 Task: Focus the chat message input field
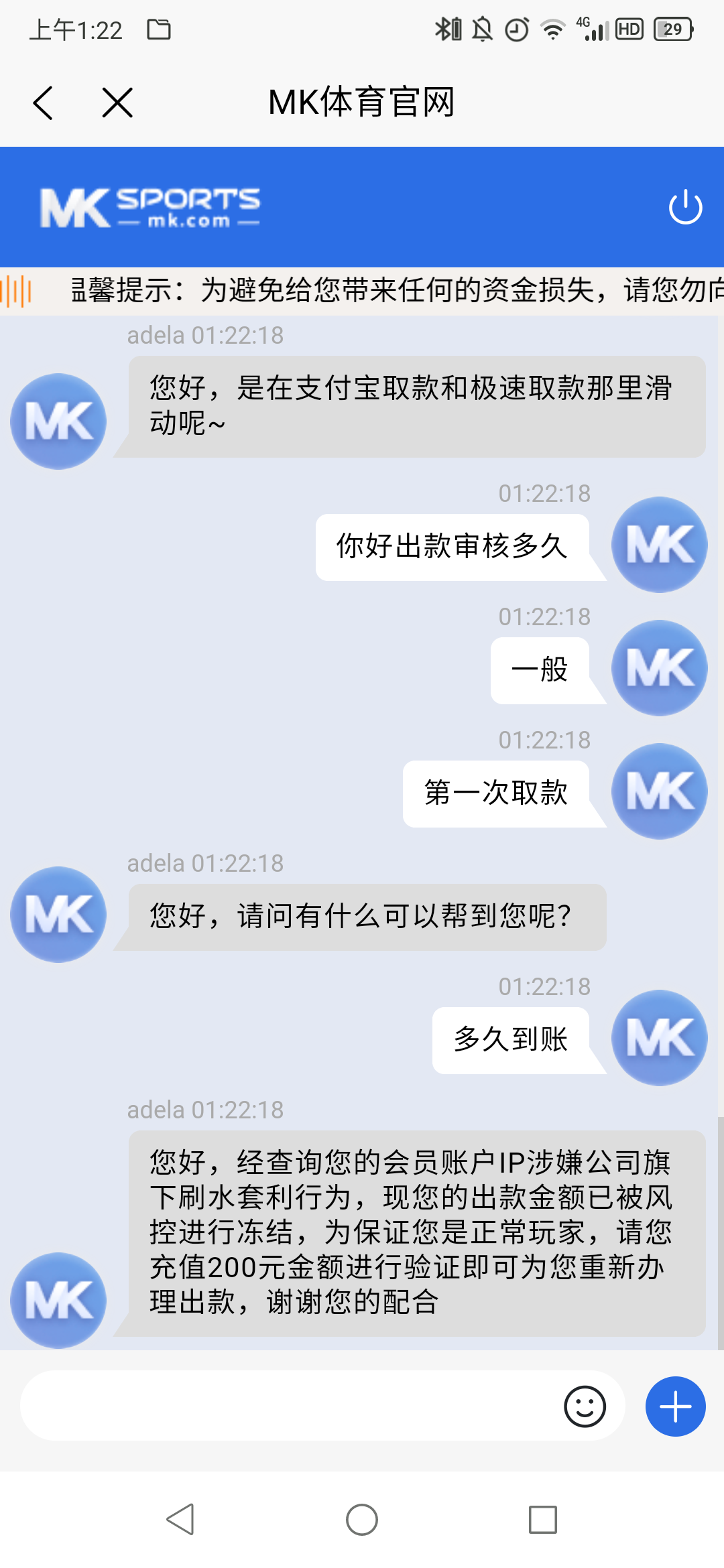coord(288,1406)
